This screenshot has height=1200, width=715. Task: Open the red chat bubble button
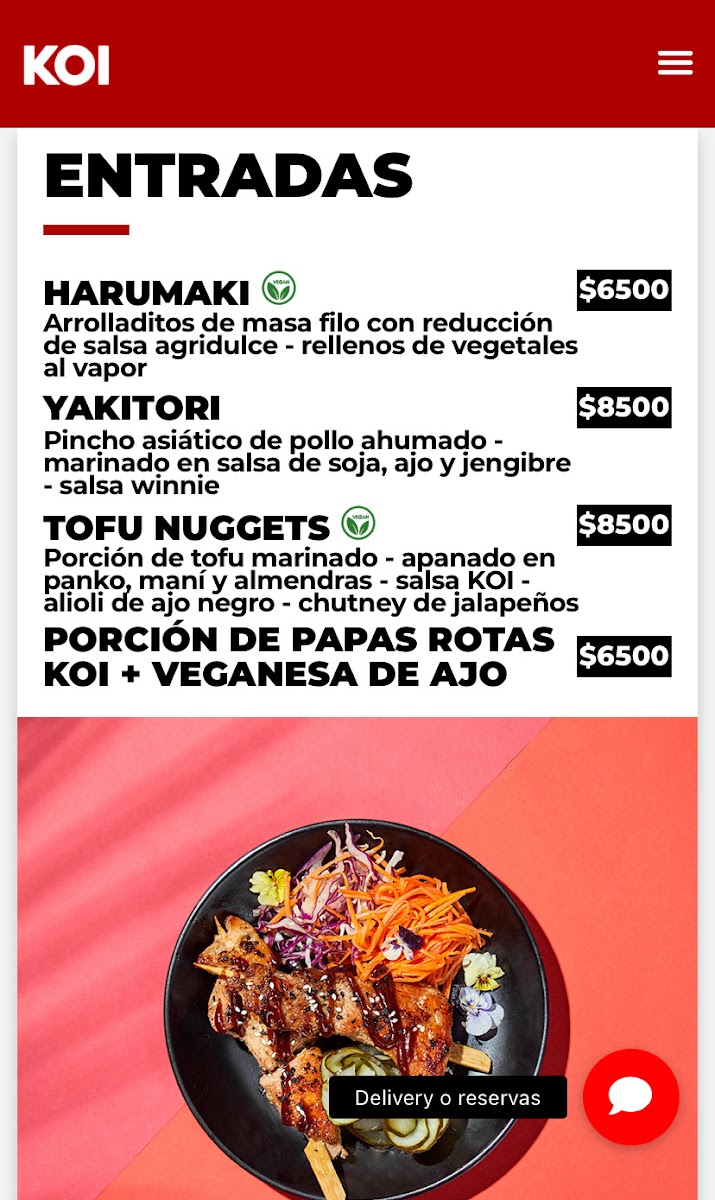631,1096
